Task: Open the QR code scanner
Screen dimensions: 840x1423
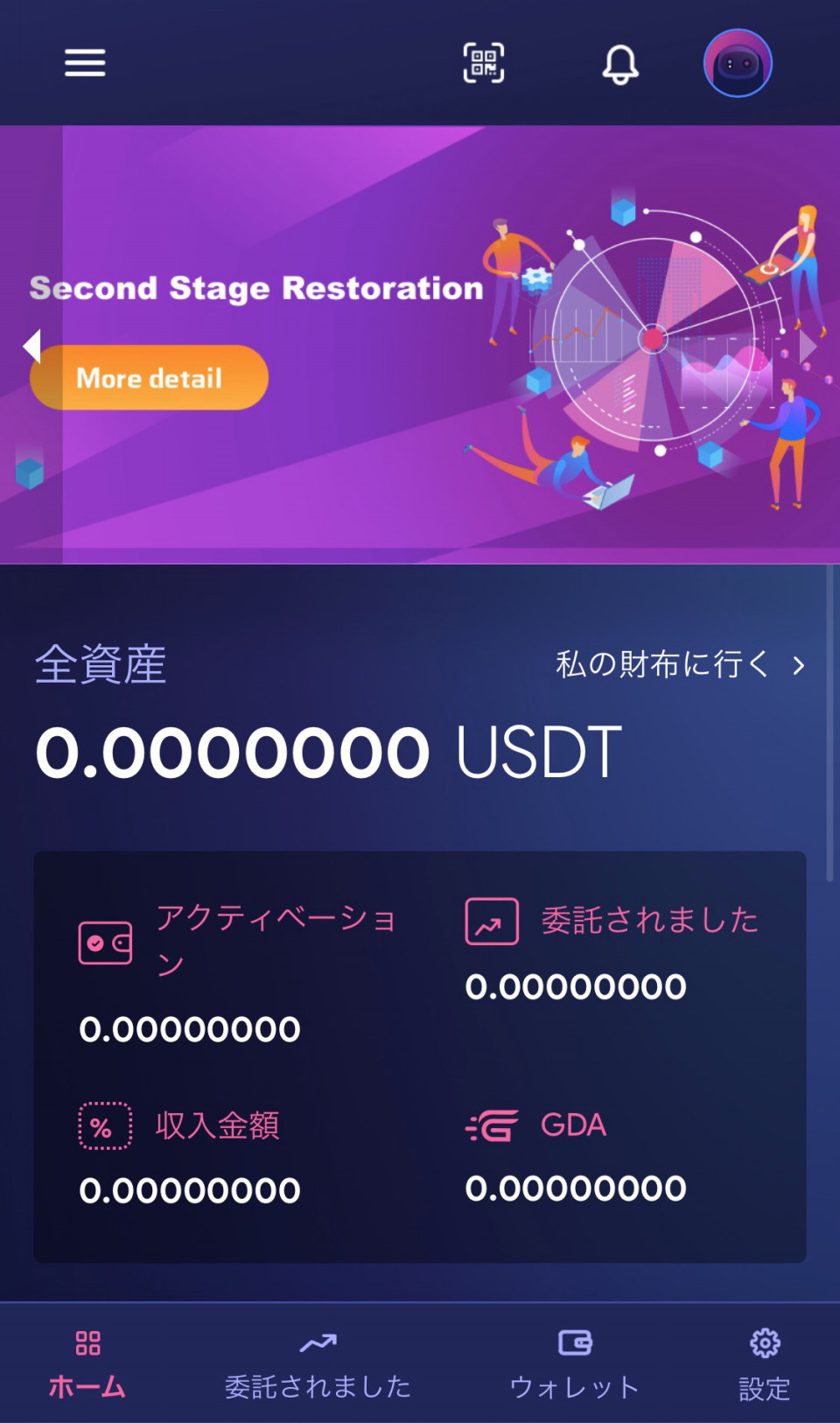Action: (x=483, y=63)
